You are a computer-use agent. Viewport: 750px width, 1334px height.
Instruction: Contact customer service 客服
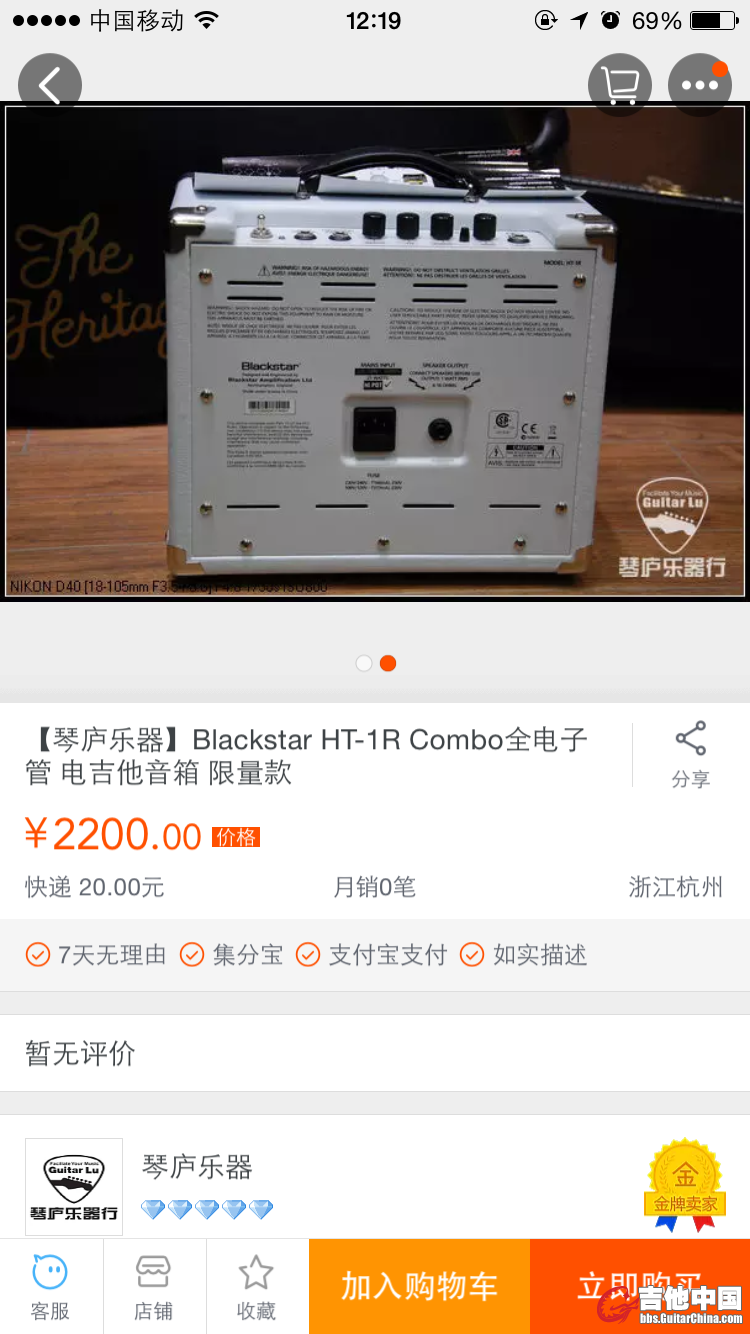(50, 1287)
